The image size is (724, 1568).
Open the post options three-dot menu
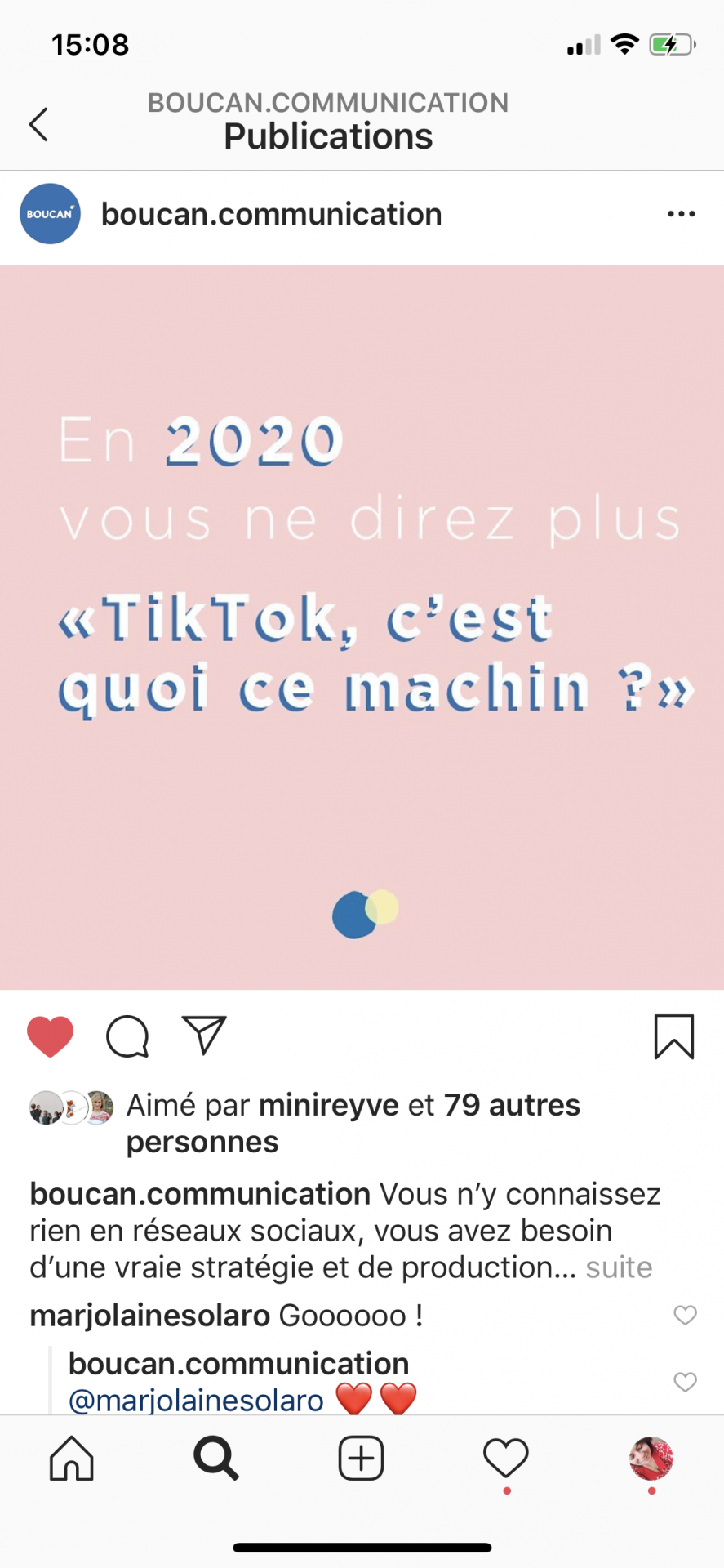coord(681,214)
